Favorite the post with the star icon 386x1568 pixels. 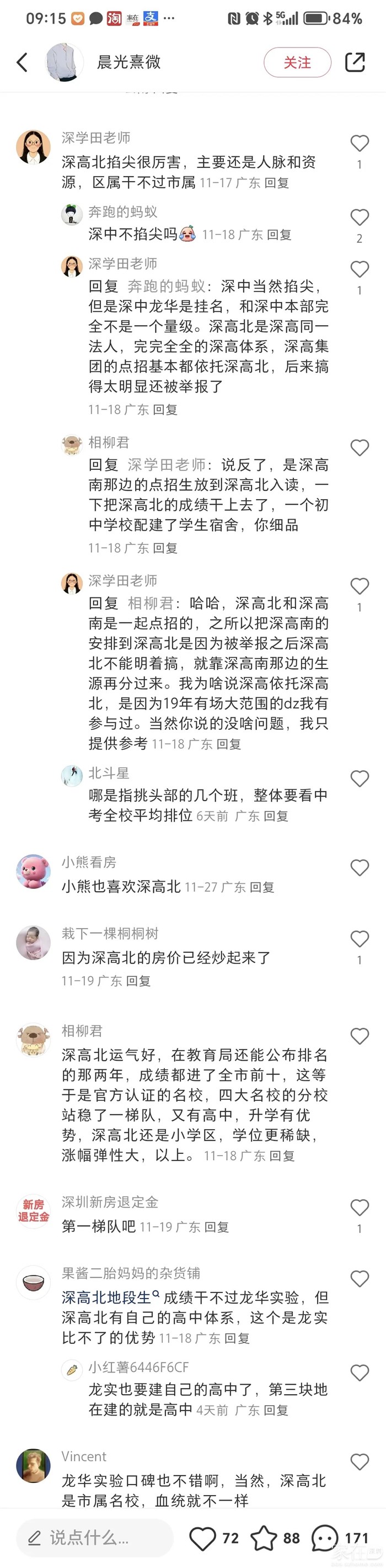coord(264,1538)
